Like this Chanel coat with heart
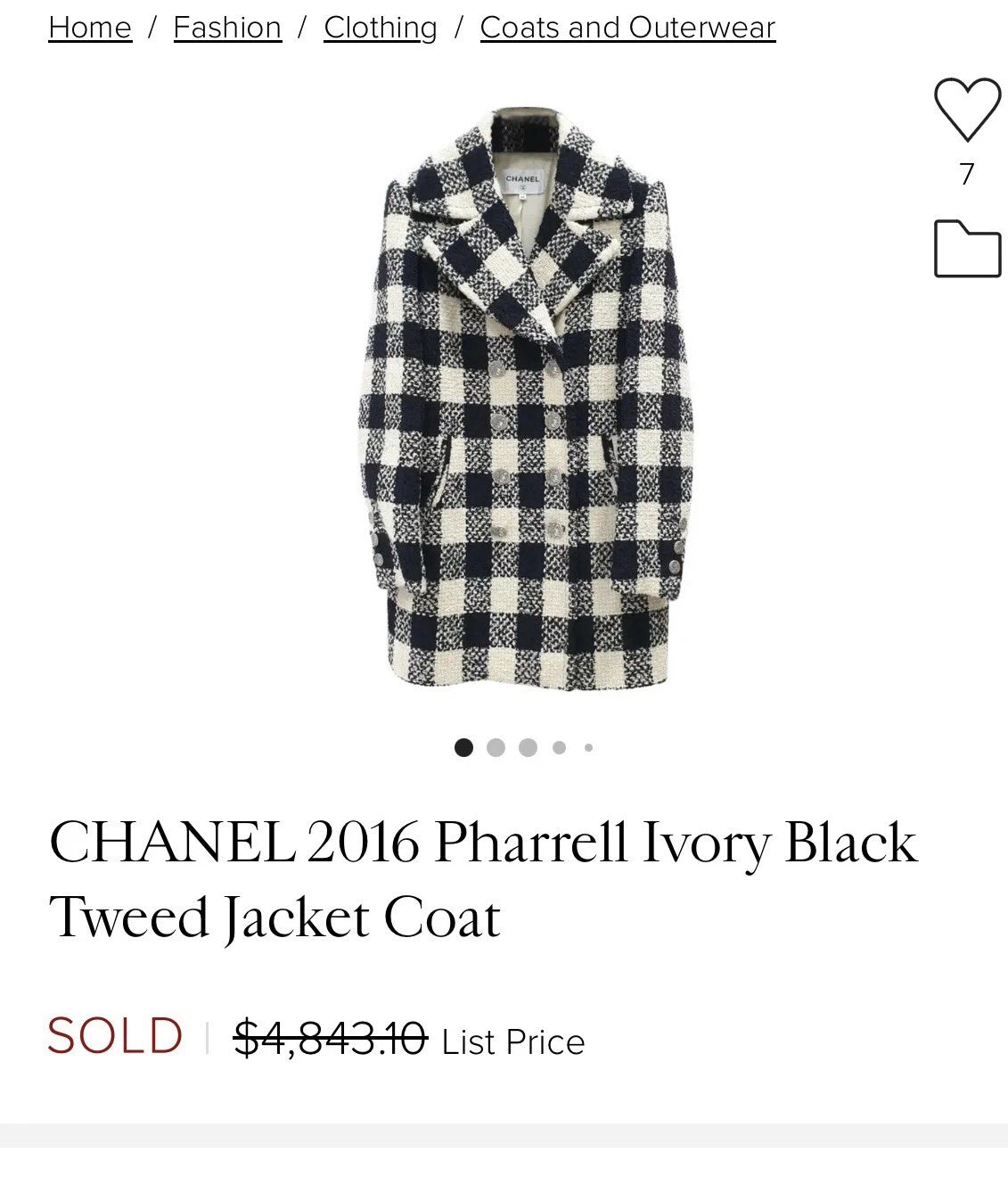The image size is (1008, 1185). point(967,110)
